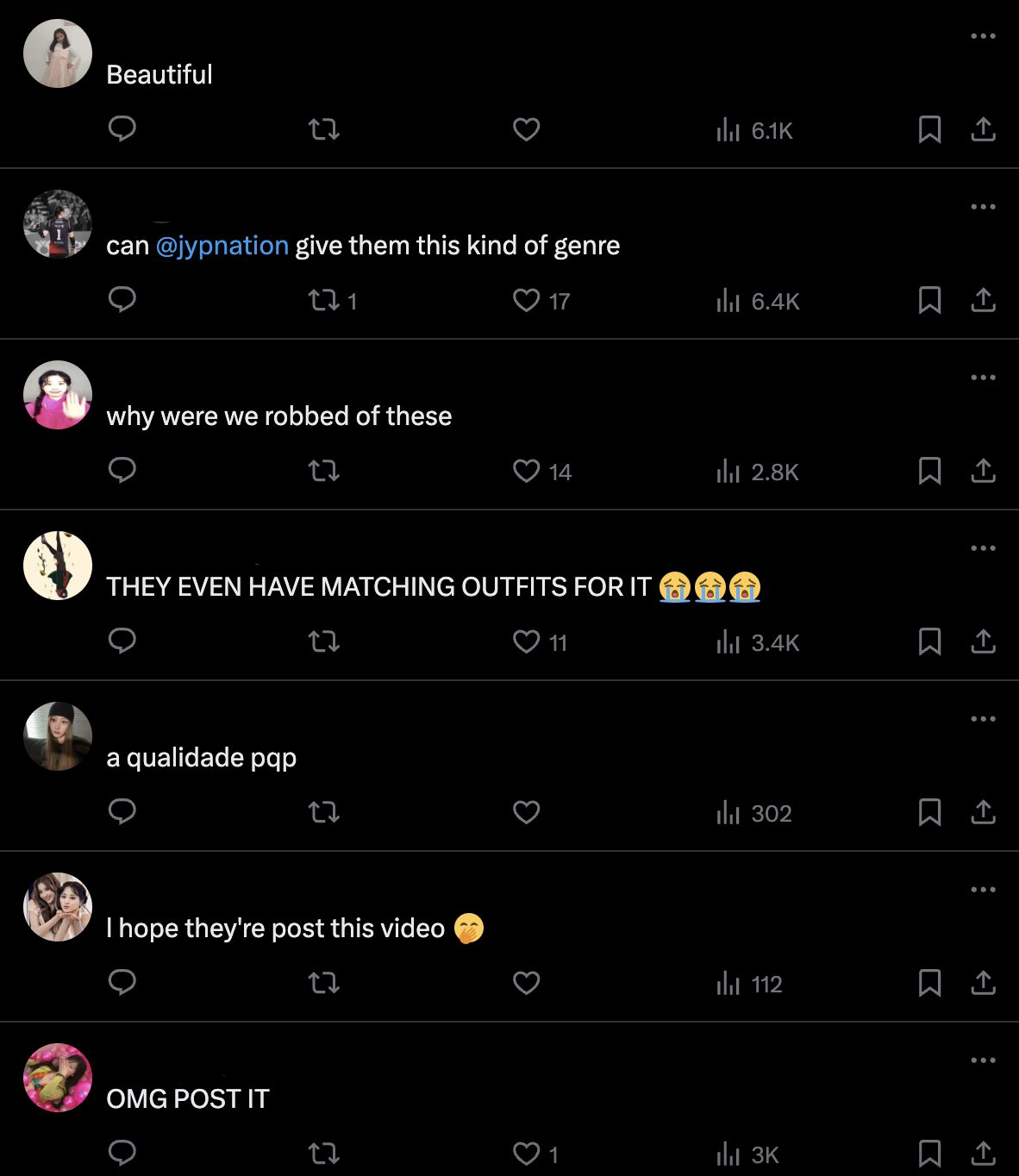Bookmark the "can @jypnation give them" reply
Screen dimensions: 1019x1176
click(x=929, y=300)
